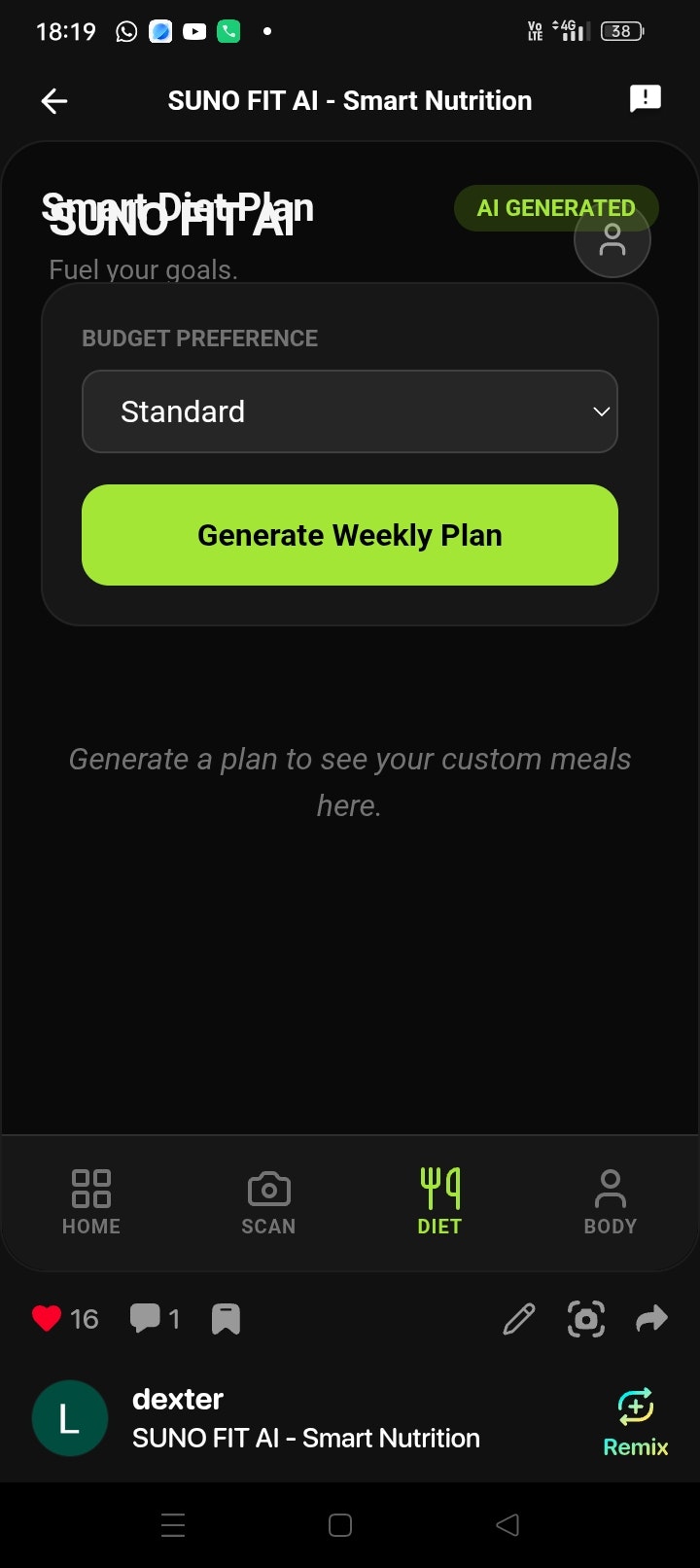Report an issue with the exclamation icon
This screenshot has height=1568, width=700.
[x=646, y=98]
